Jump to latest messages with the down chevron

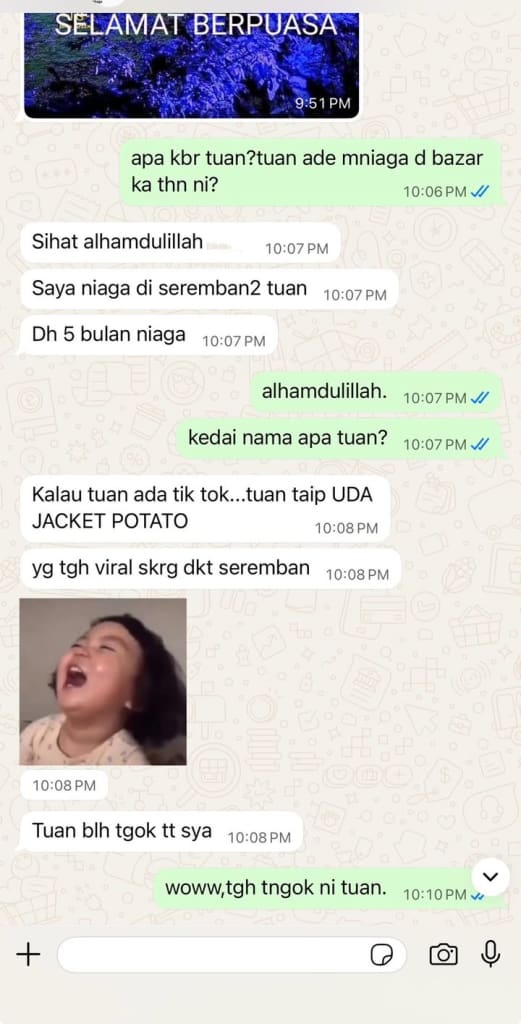click(x=490, y=877)
